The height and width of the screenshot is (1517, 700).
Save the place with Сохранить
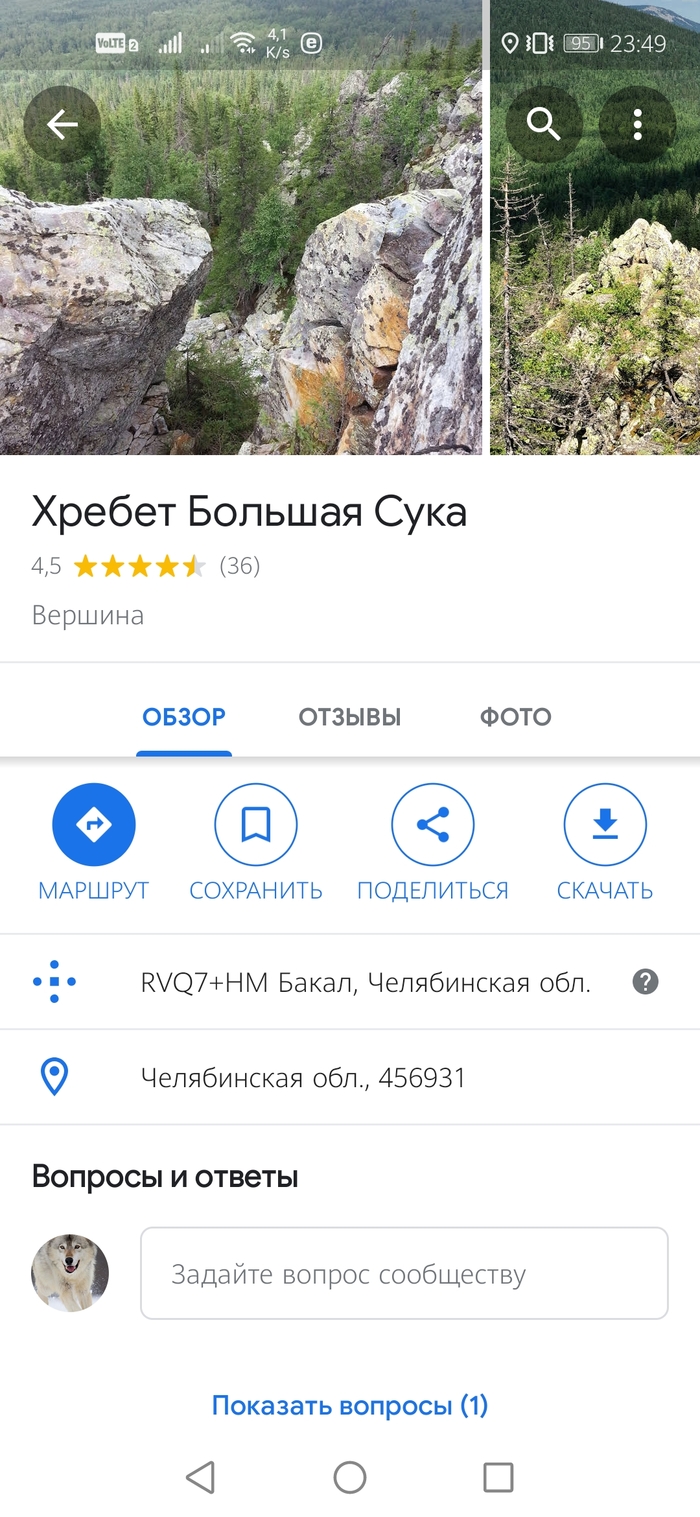pyautogui.click(x=256, y=825)
